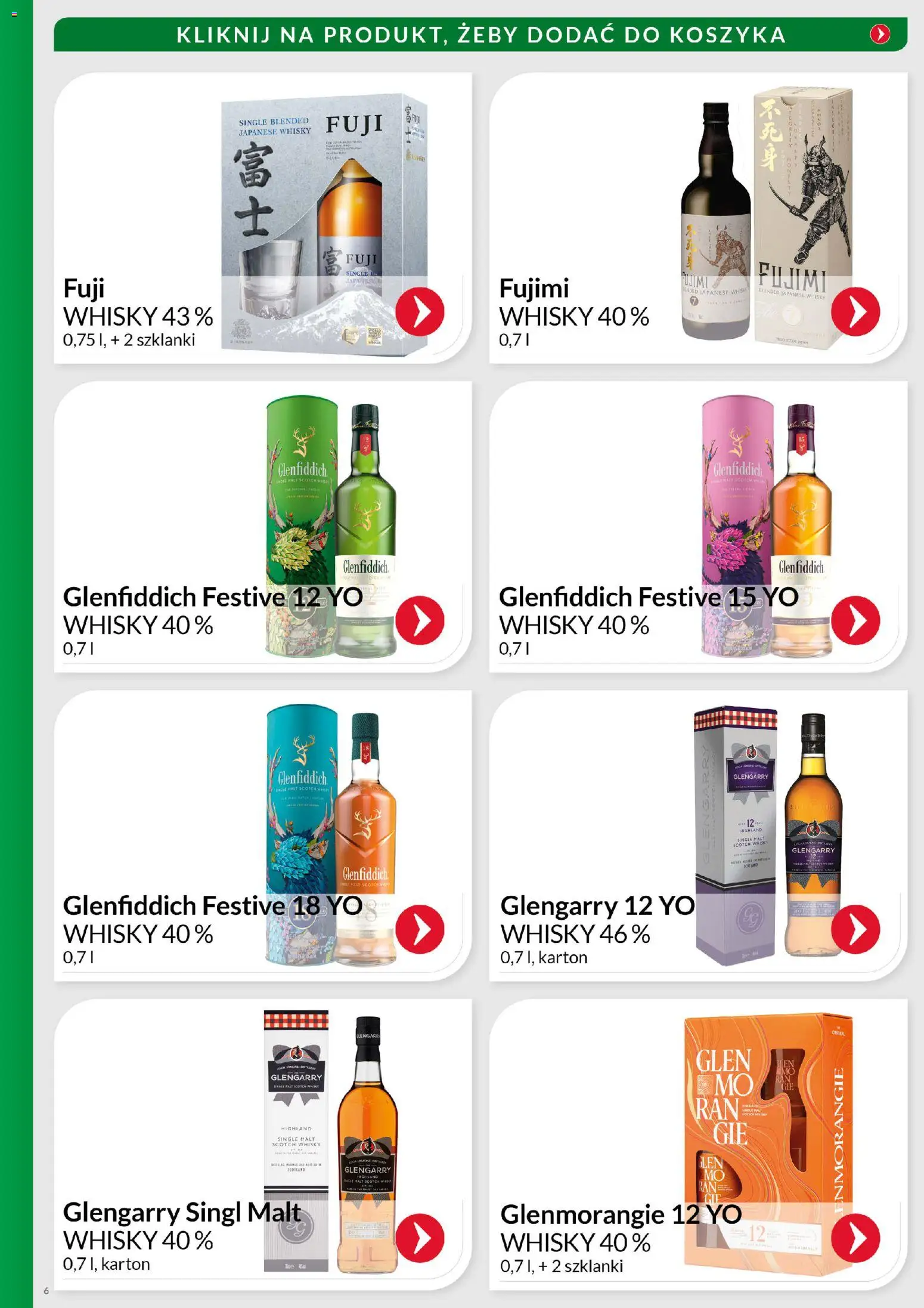The height and width of the screenshot is (1308, 924).
Task: Click the arrow next to Glengarry 12 YO
Action: tap(857, 928)
